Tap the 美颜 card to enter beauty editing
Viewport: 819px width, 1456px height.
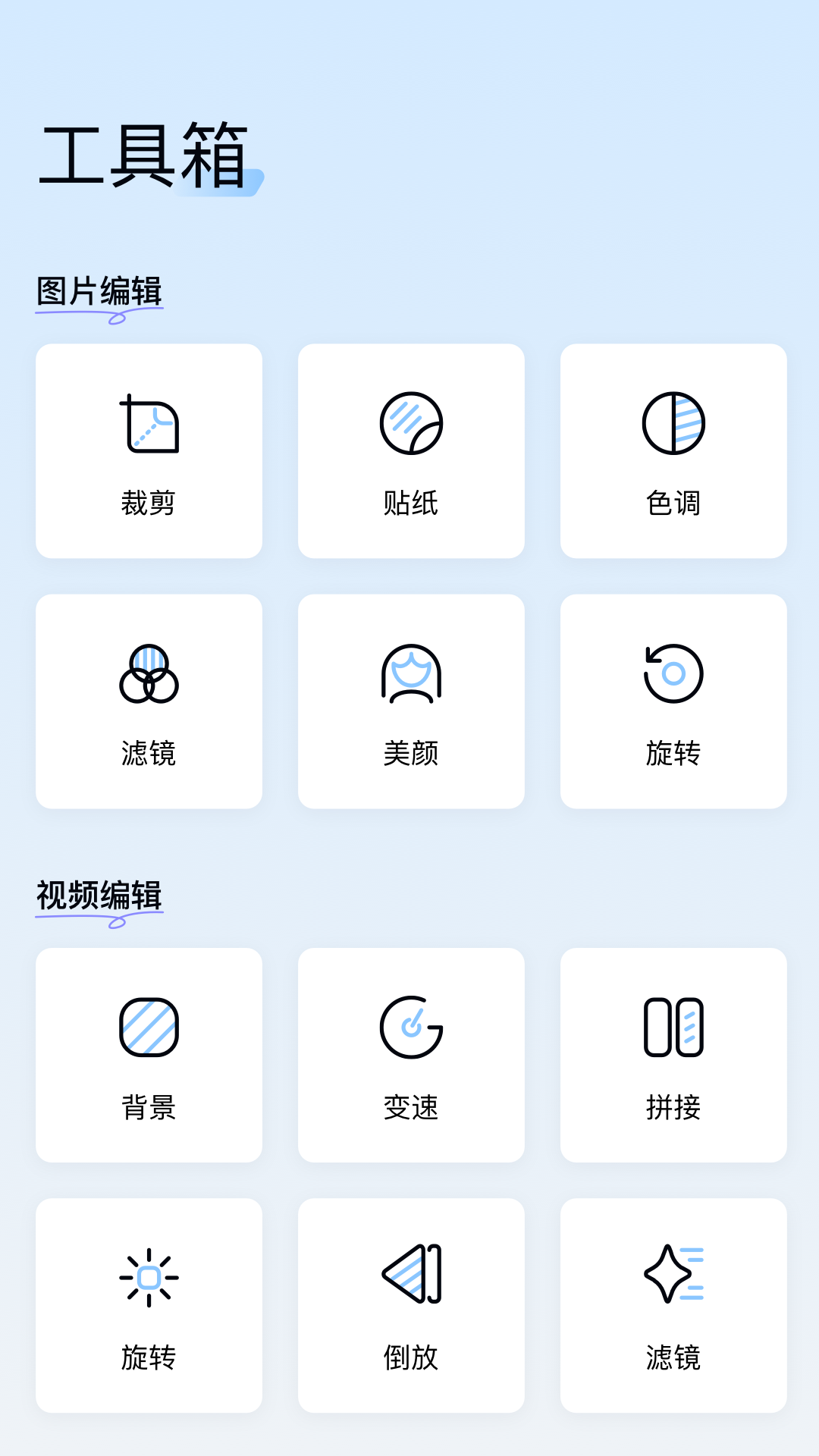(x=411, y=701)
